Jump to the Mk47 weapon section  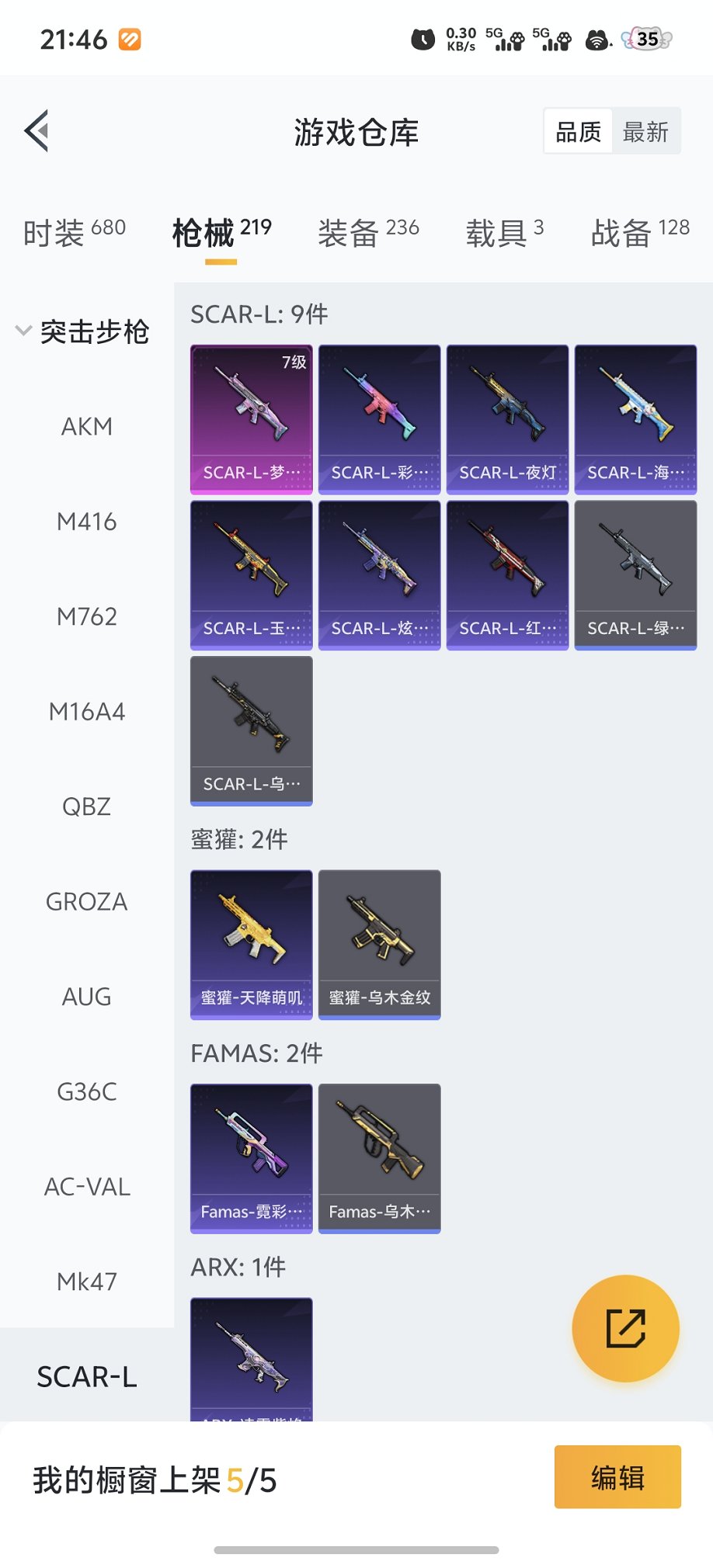[87, 1282]
